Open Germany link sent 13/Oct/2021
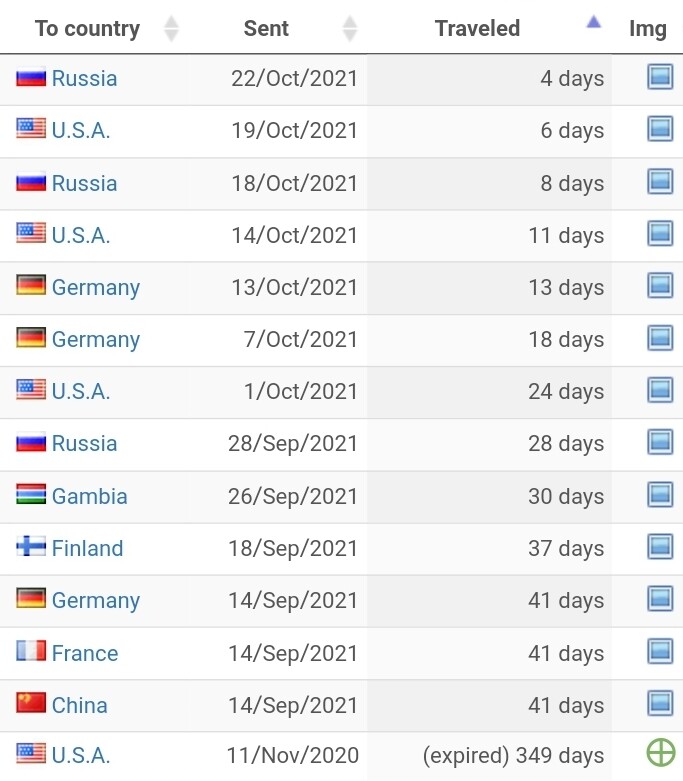Viewport: 683px width, 781px height. (x=95, y=287)
